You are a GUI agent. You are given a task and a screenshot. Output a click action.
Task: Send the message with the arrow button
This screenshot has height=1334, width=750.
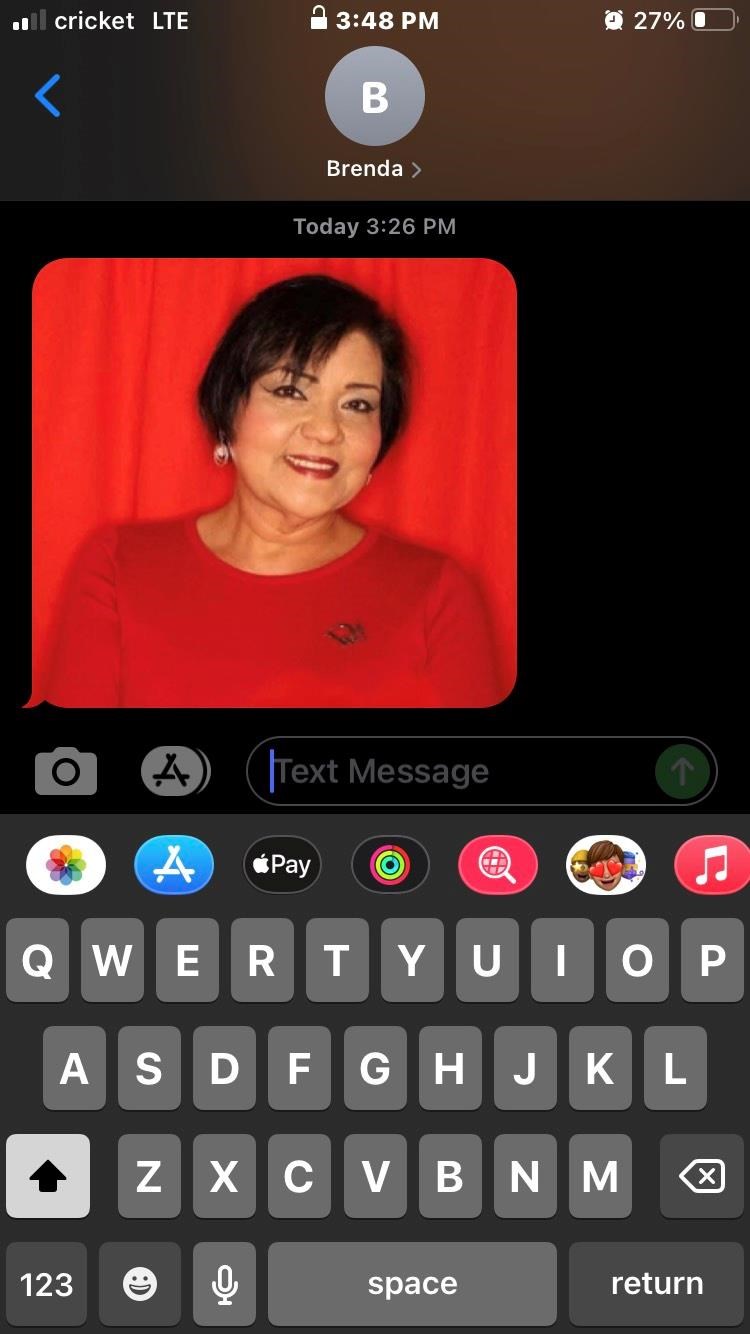coord(682,771)
